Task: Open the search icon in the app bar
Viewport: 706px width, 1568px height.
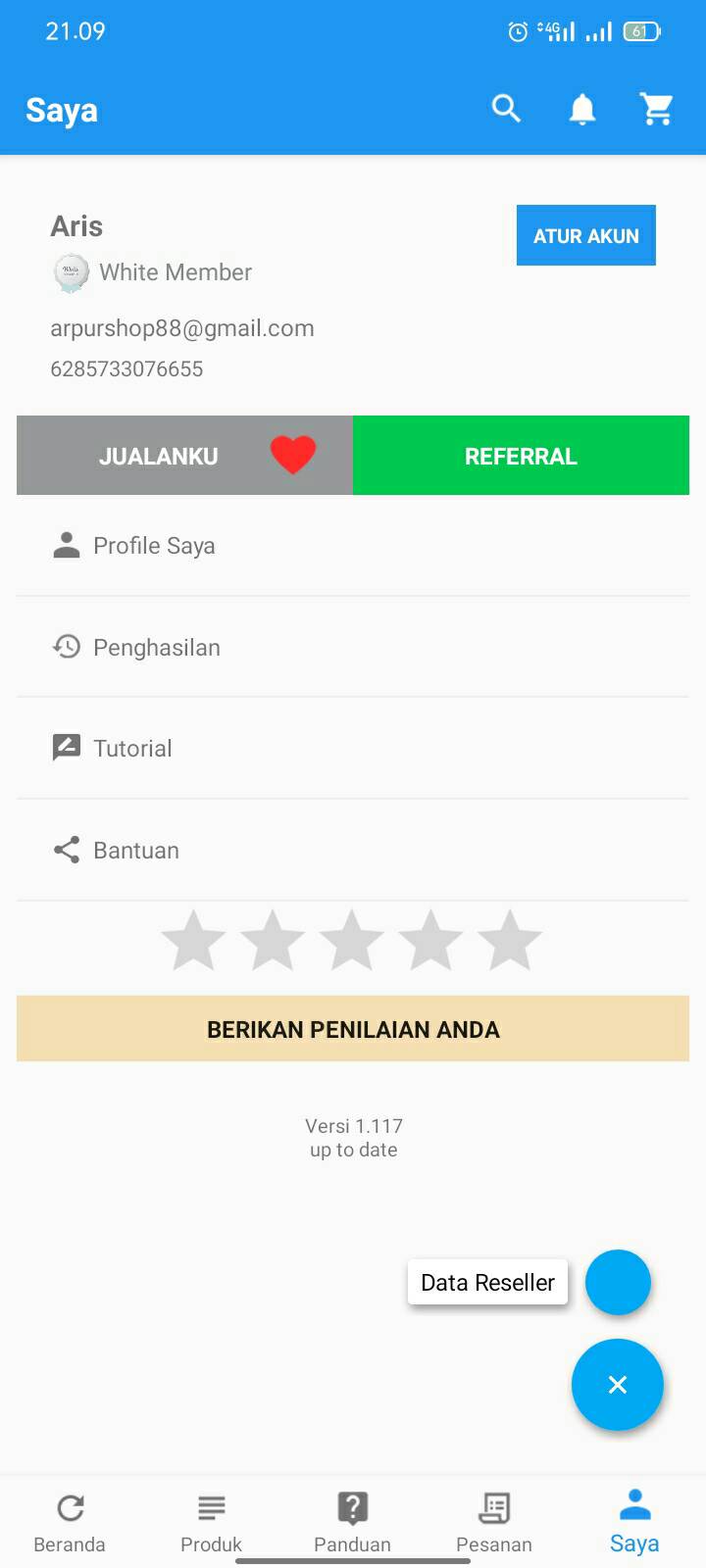Action: click(x=506, y=109)
